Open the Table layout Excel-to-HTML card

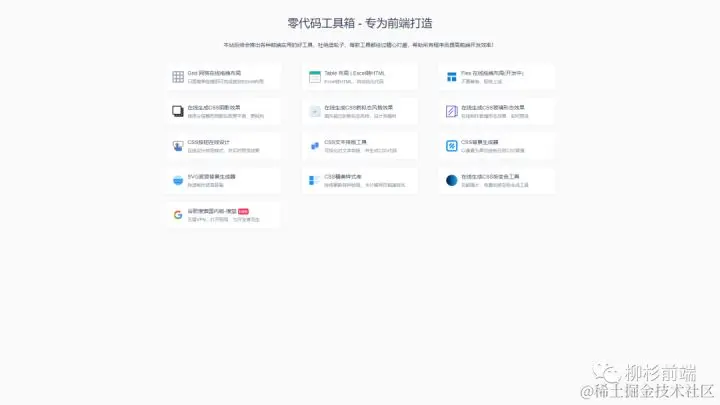point(361,77)
